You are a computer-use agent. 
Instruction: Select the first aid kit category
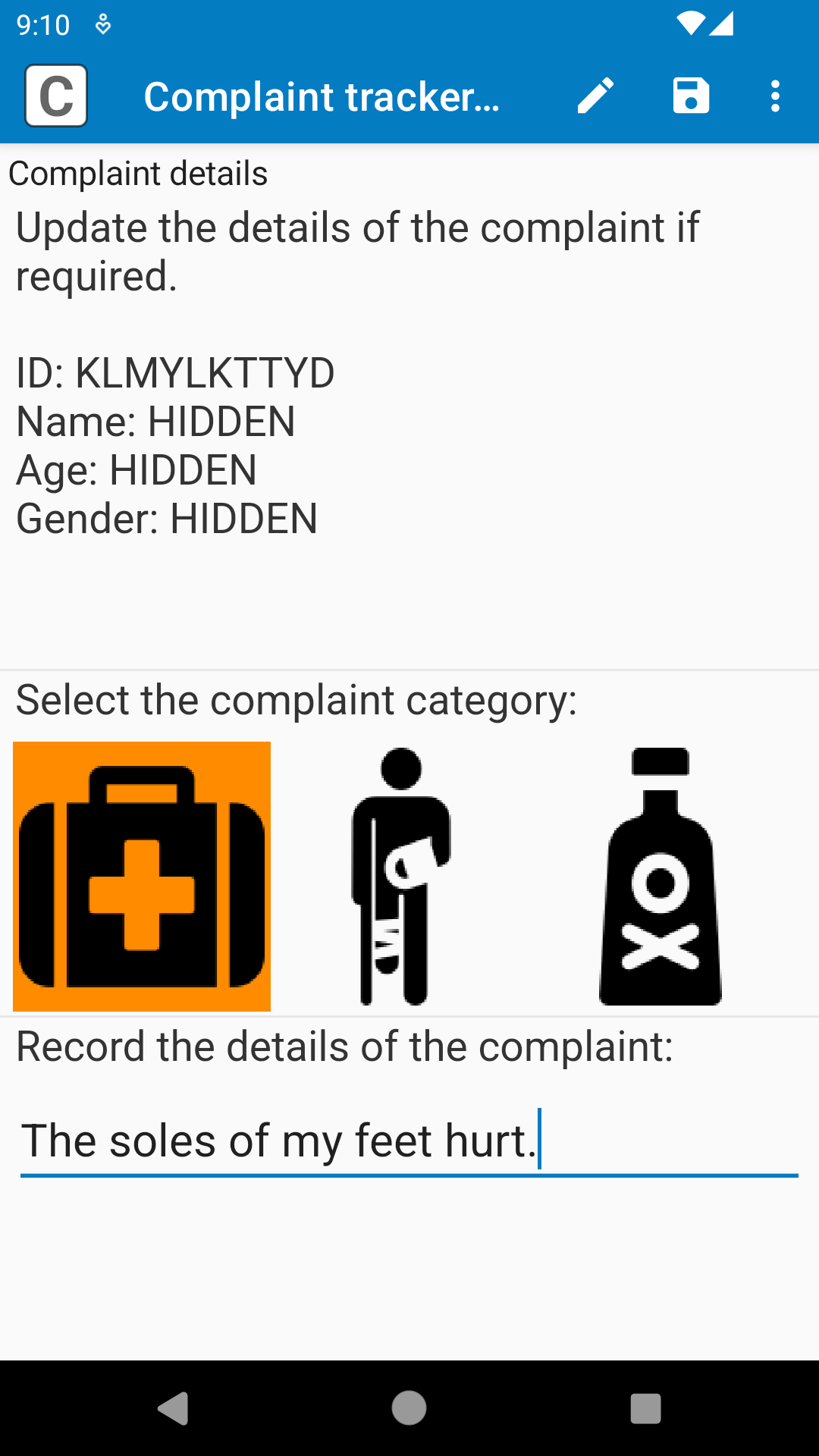pyautogui.click(x=142, y=877)
